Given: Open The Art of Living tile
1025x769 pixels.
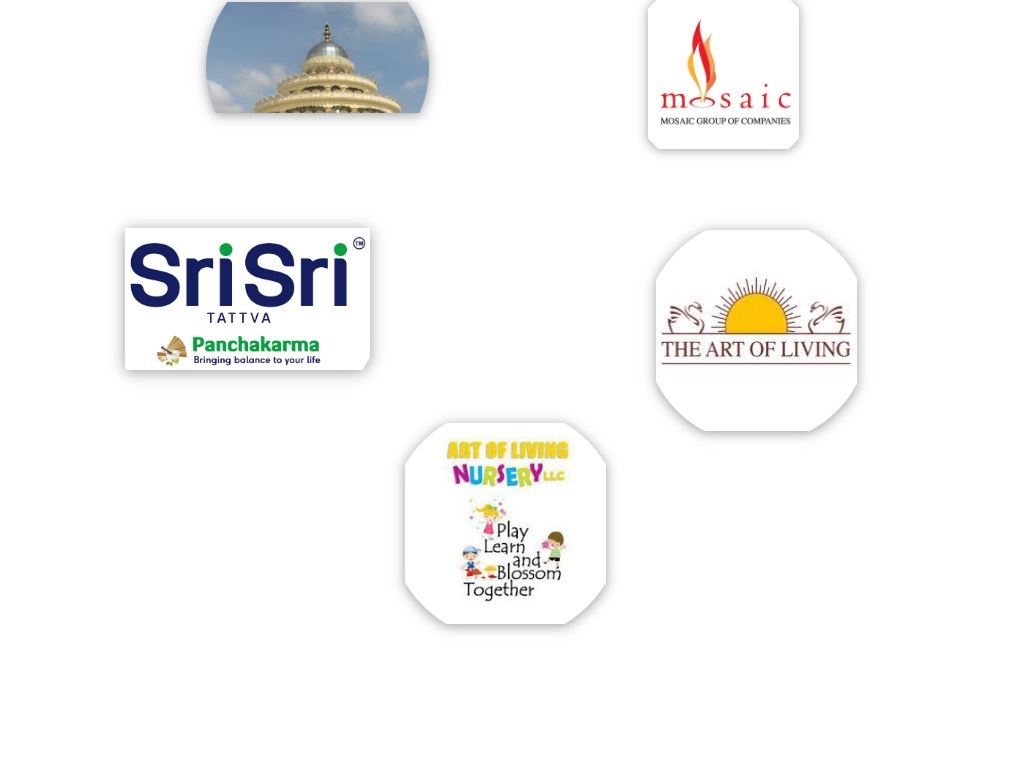Looking at the screenshot, I should click(756, 331).
